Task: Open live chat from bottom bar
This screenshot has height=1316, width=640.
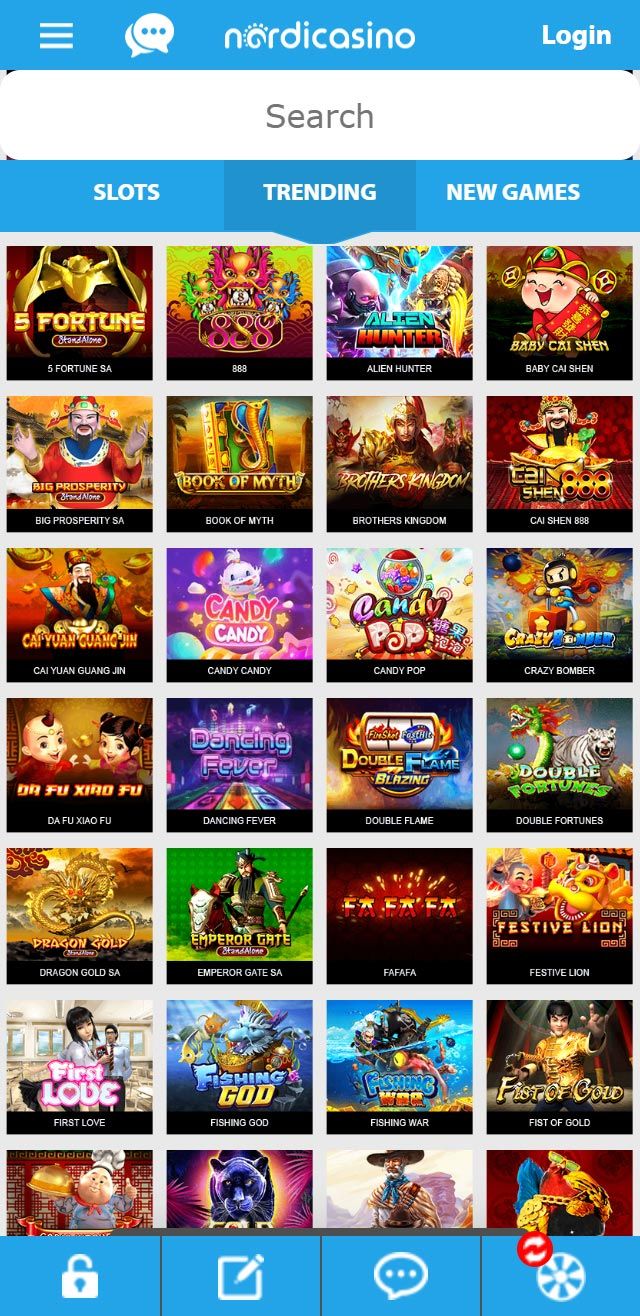Action: (x=400, y=1277)
